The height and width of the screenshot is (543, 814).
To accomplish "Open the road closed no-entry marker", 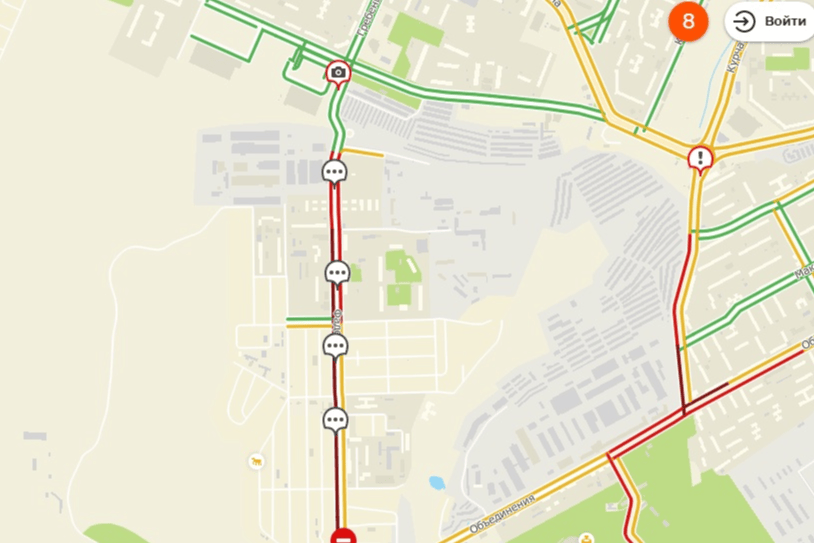I will [x=344, y=537].
